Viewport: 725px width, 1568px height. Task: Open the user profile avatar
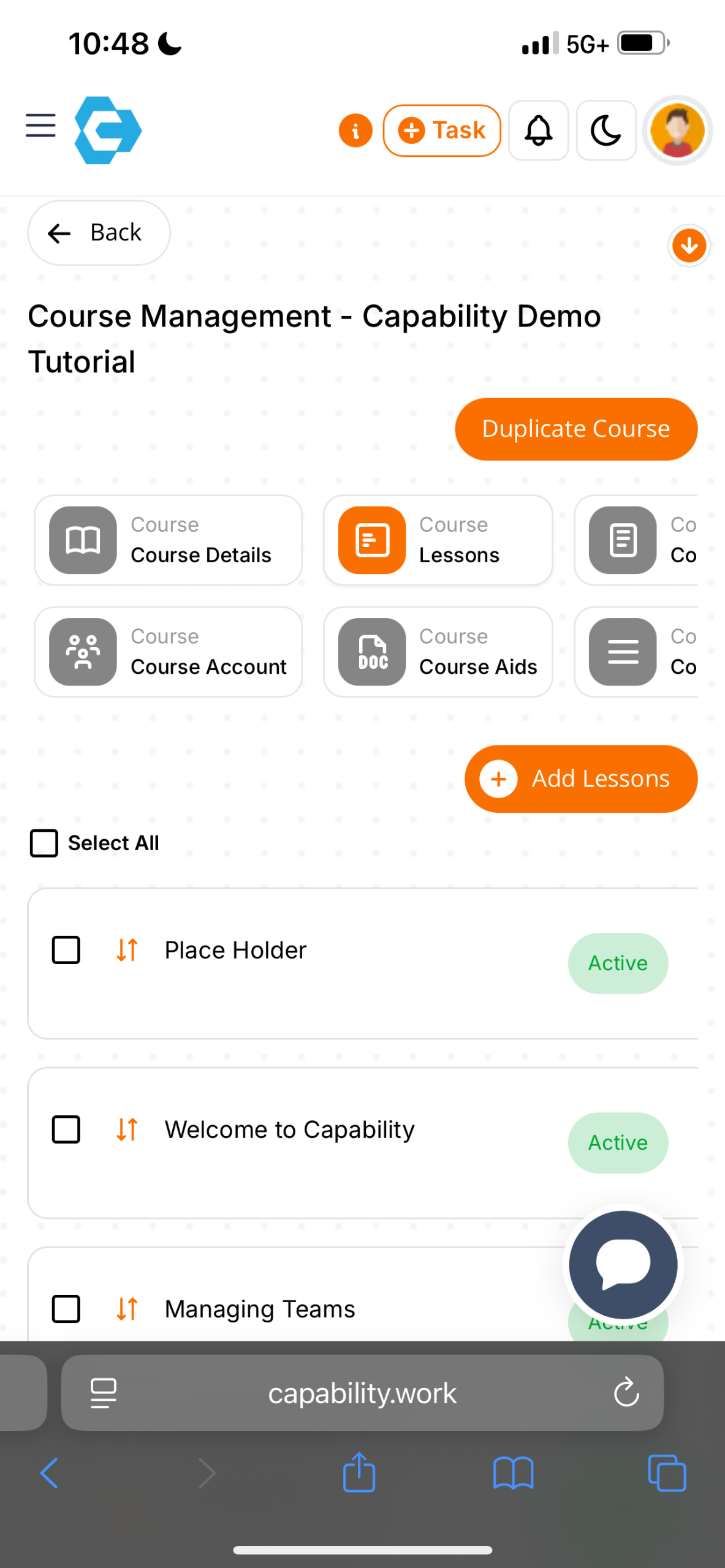click(677, 130)
